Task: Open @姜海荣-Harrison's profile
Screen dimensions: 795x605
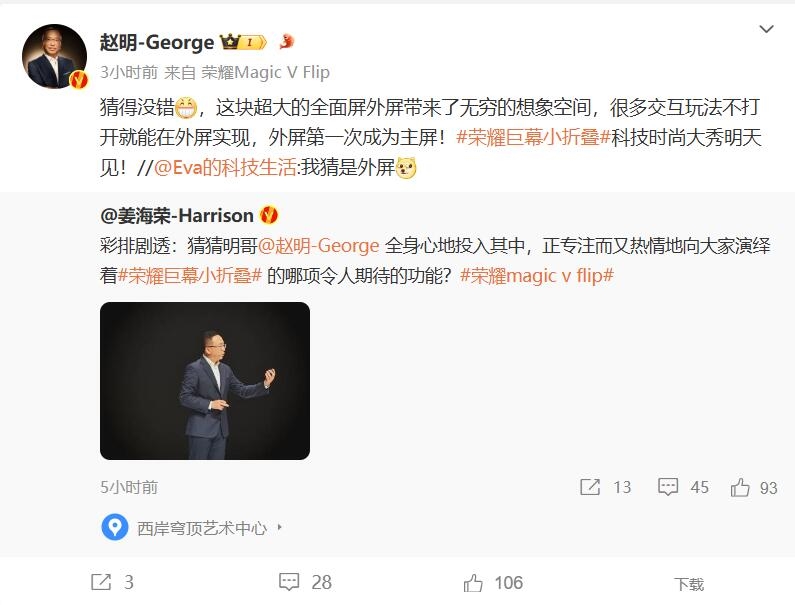Action: 177,215
